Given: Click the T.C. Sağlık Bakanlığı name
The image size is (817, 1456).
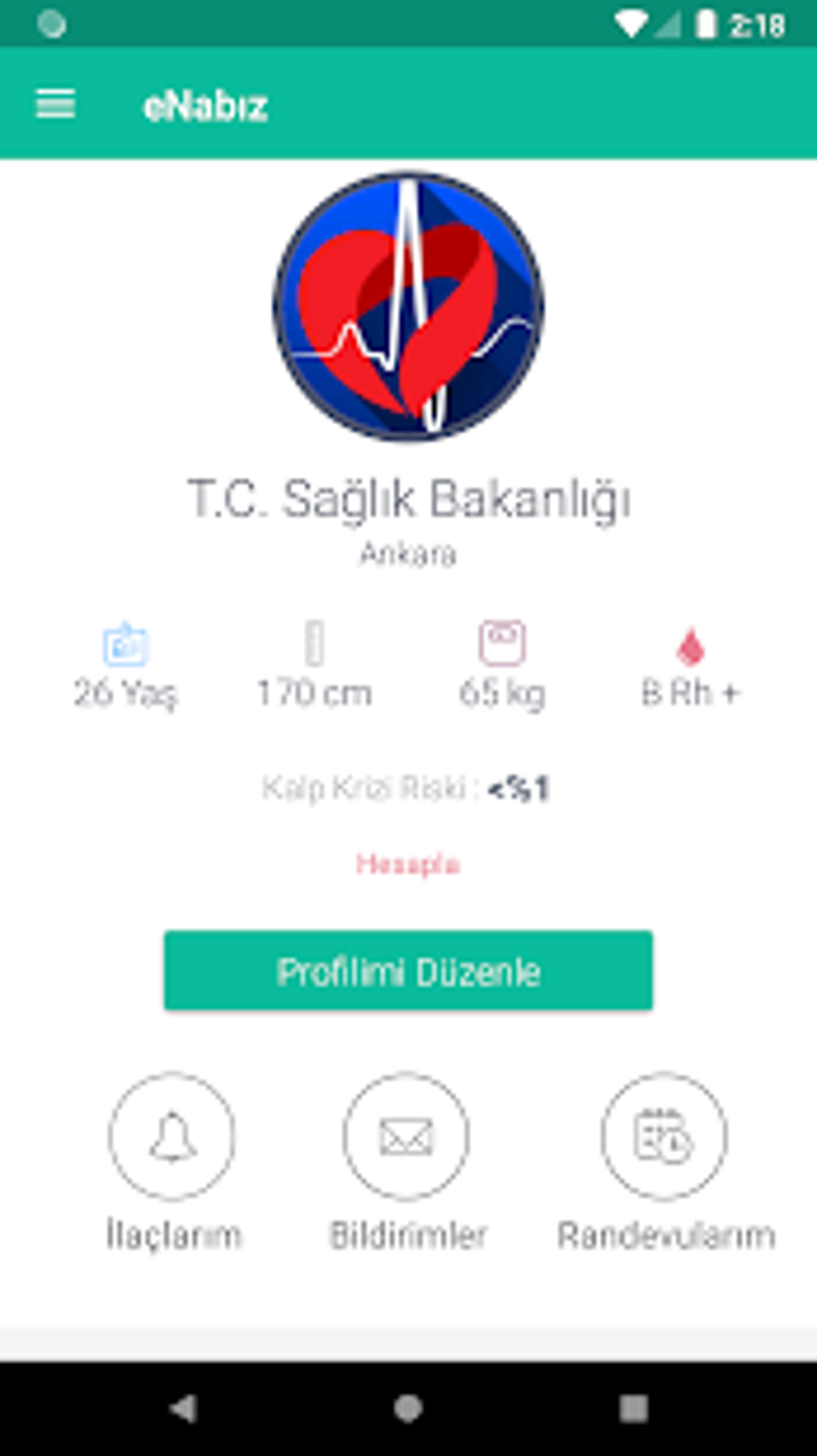Looking at the screenshot, I should click(x=407, y=498).
